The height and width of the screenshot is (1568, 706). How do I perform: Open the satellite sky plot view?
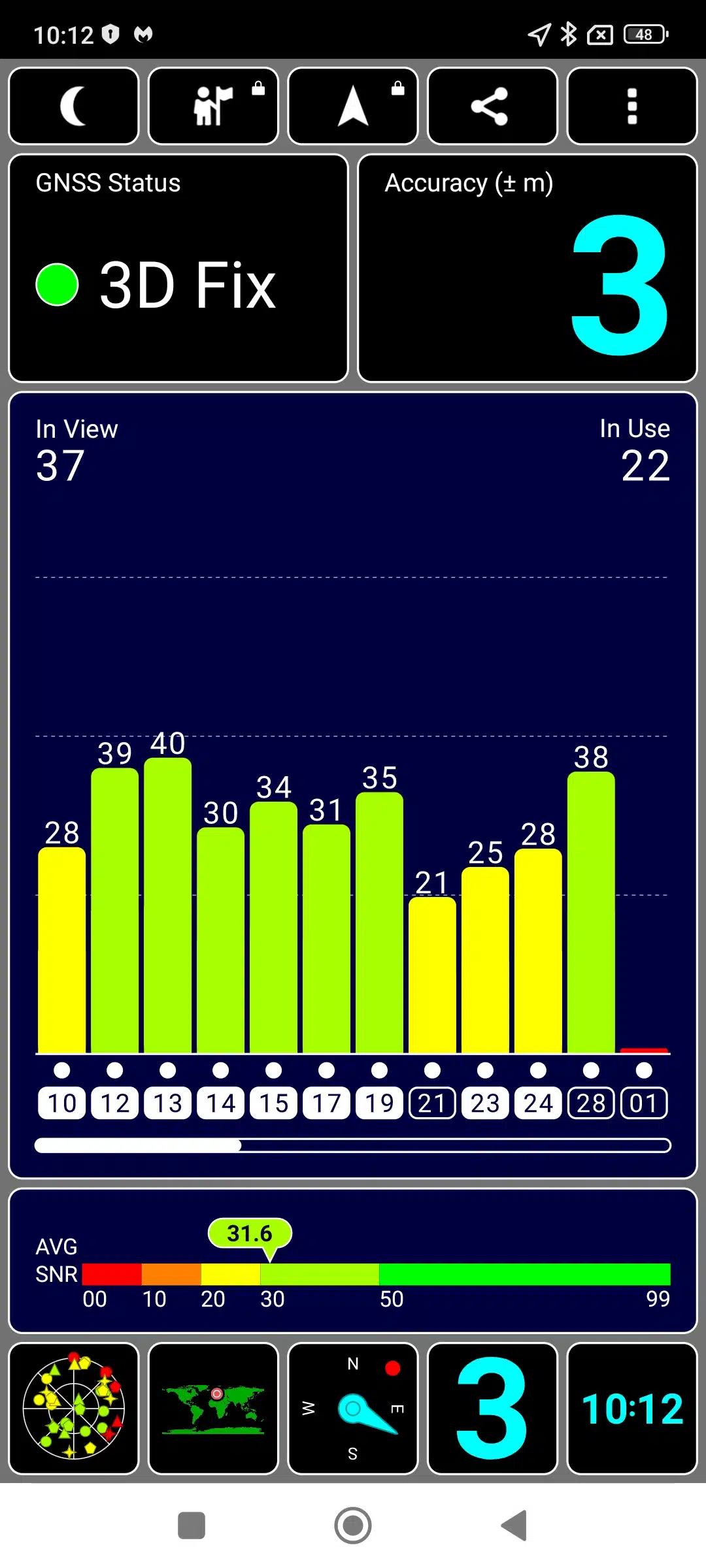[74, 1408]
